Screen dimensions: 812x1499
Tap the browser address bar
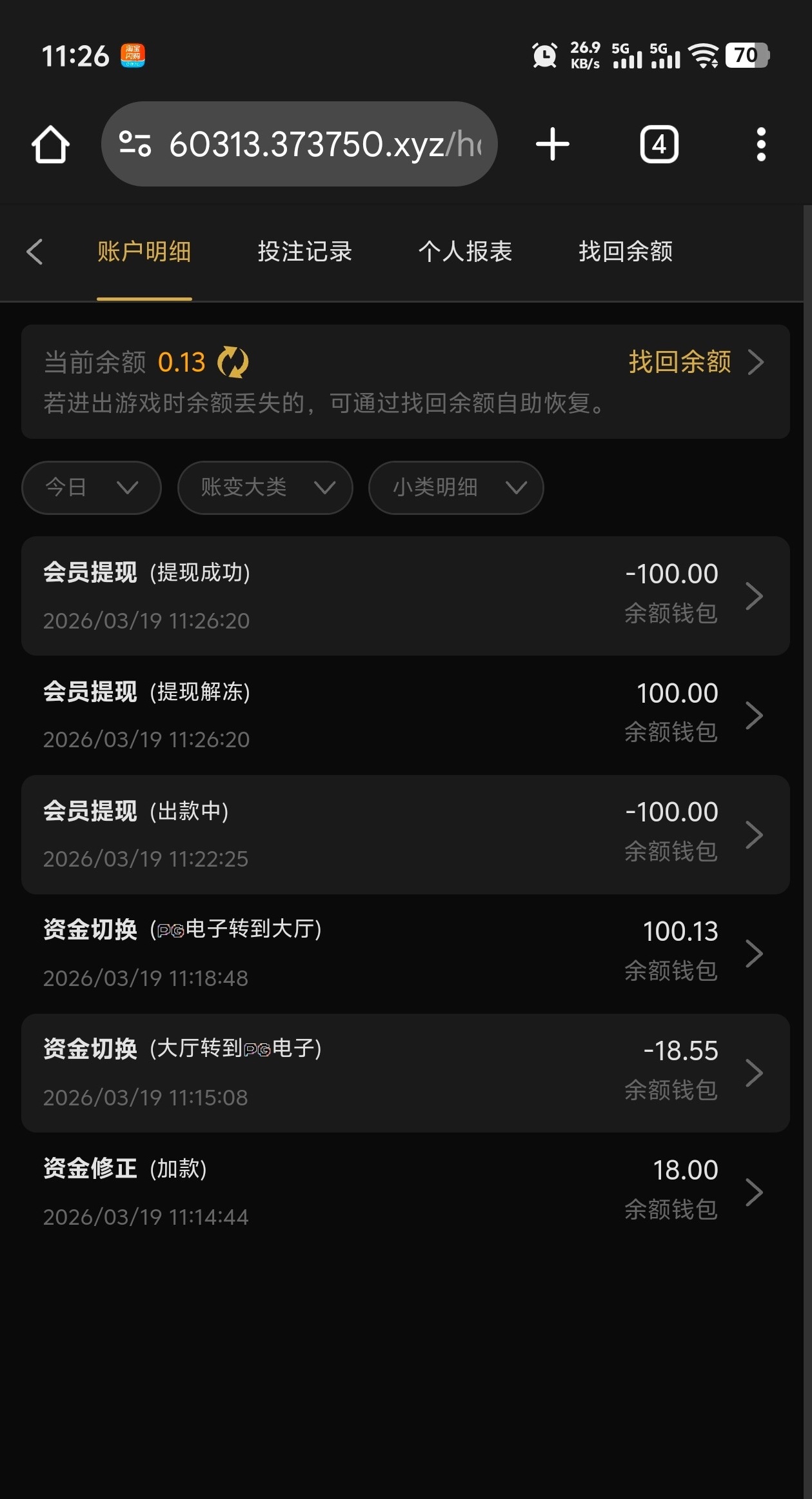pos(299,144)
